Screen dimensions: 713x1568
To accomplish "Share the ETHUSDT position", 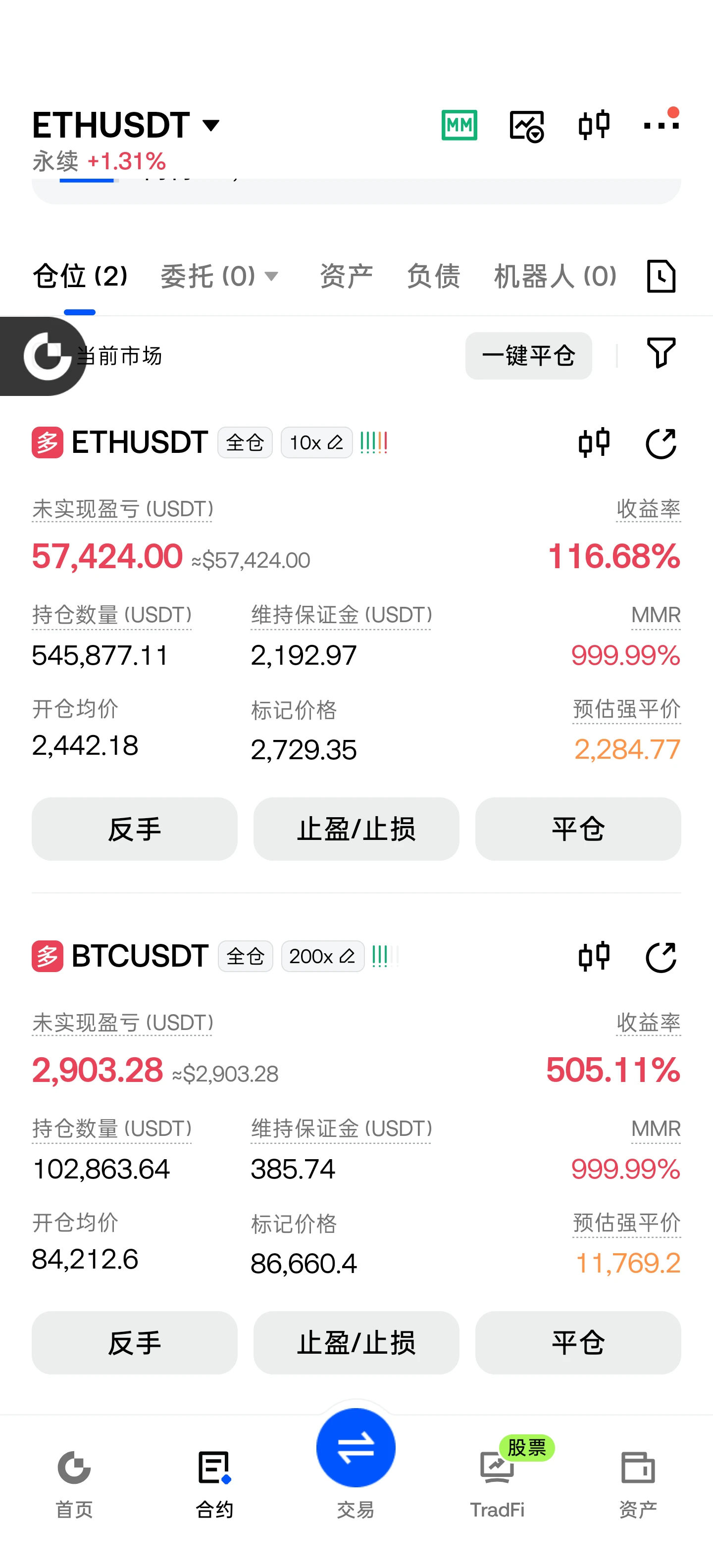I will pos(661,442).
